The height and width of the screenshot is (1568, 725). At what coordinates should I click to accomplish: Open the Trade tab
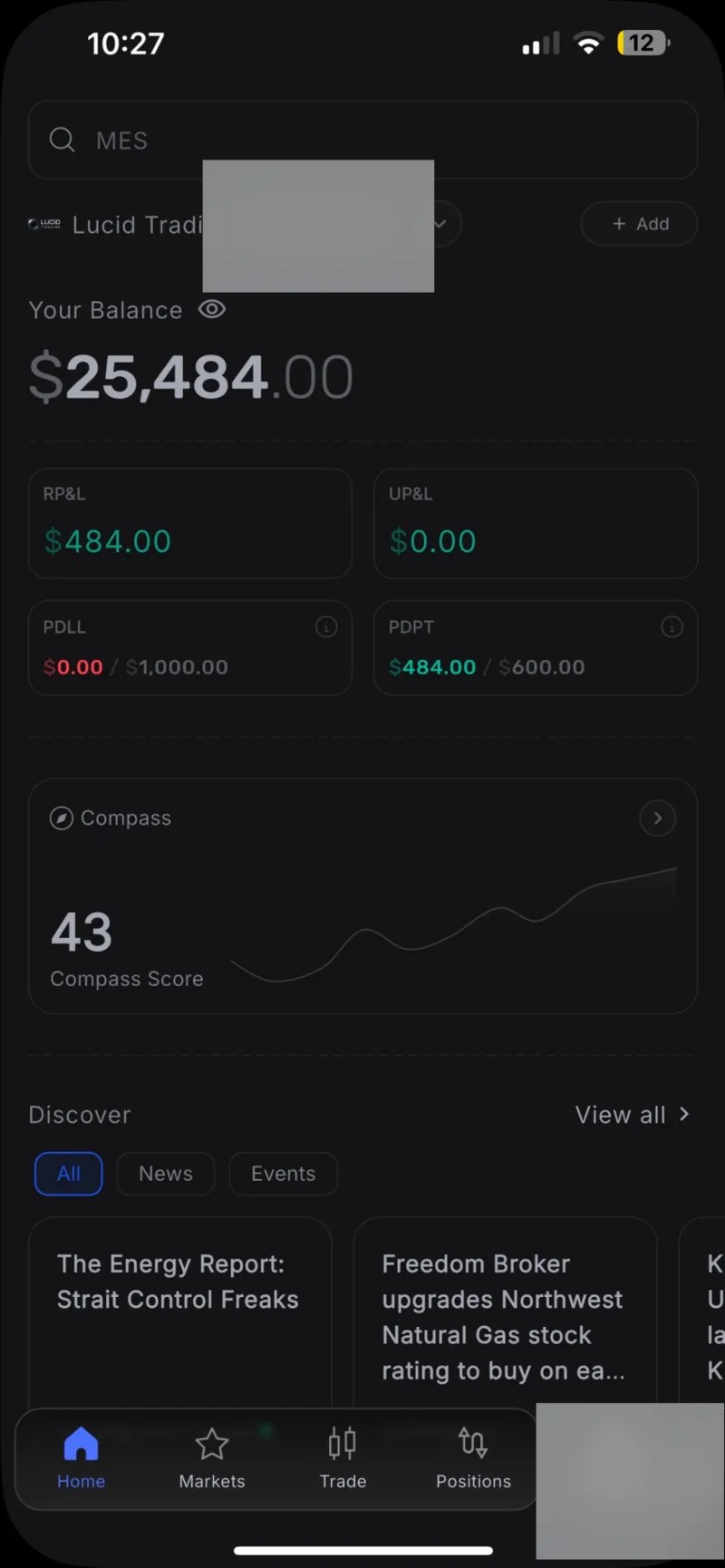pyautogui.click(x=343, y=1458)
